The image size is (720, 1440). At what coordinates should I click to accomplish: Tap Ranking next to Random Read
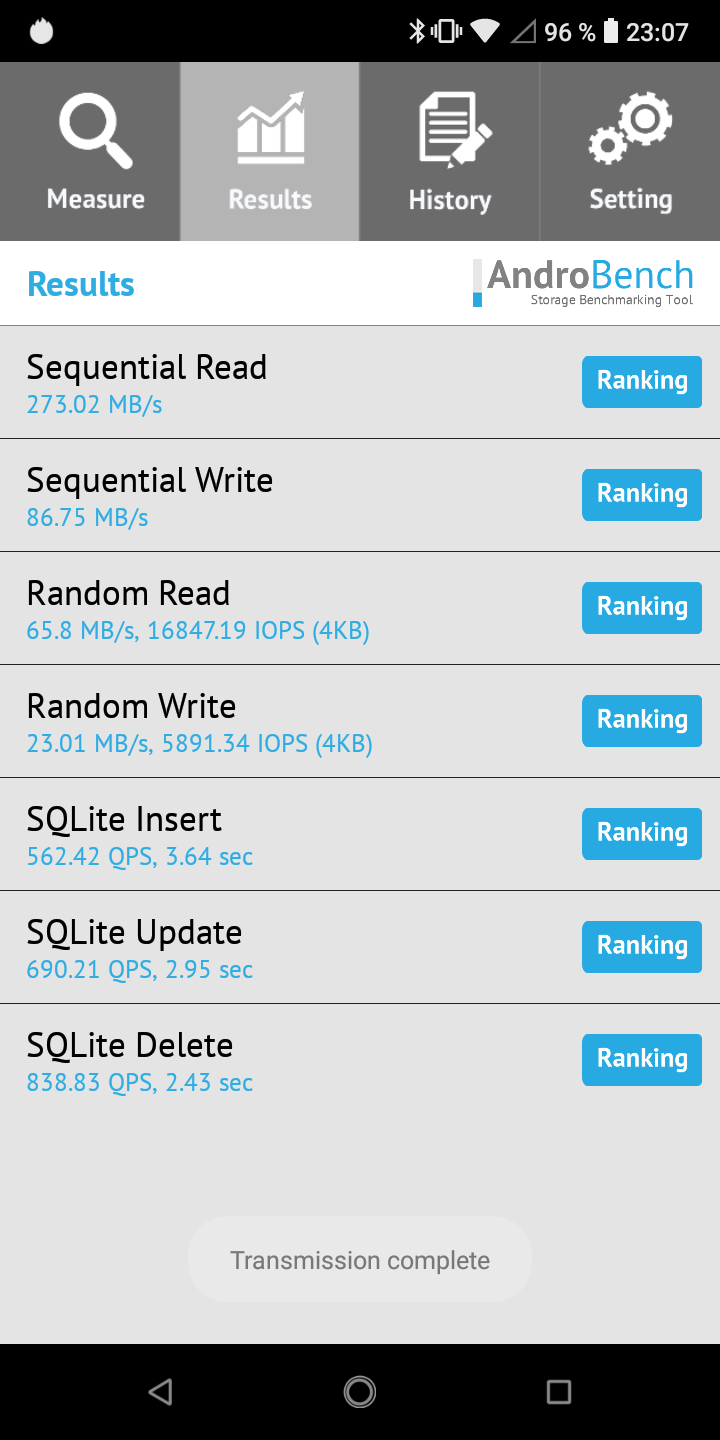(642, 607)
